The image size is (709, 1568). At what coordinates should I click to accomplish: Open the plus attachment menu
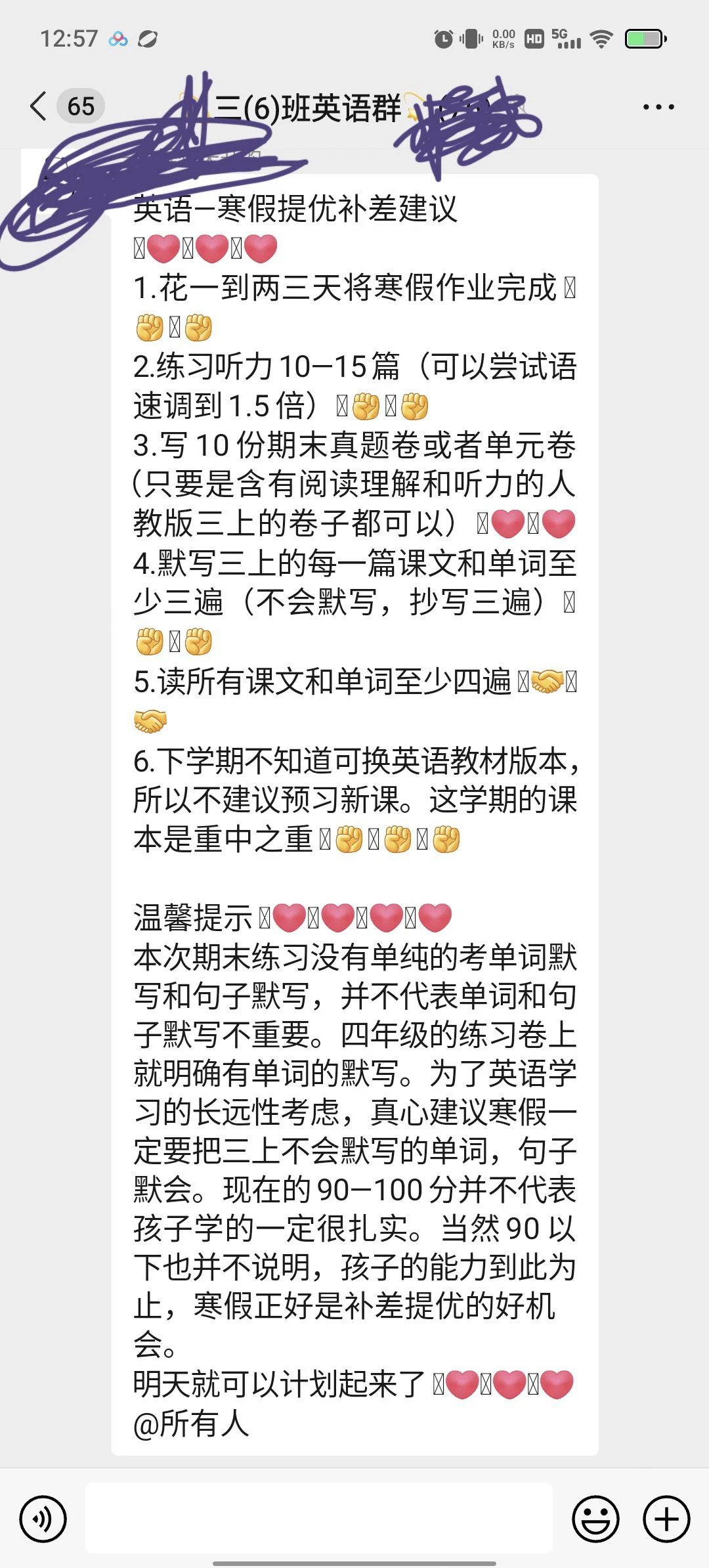click(x=666, y=1519)
